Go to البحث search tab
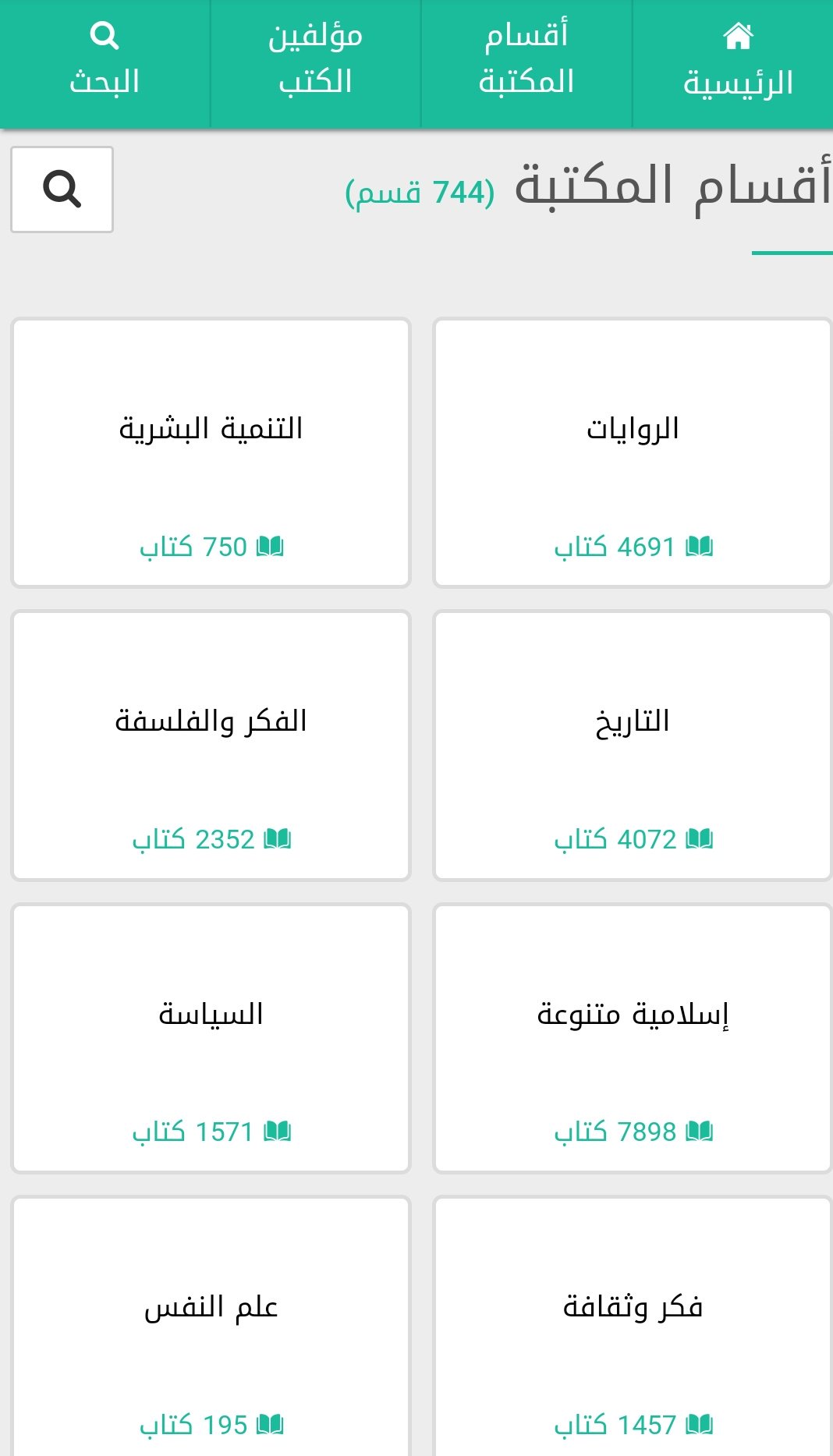 pos(105,64)
